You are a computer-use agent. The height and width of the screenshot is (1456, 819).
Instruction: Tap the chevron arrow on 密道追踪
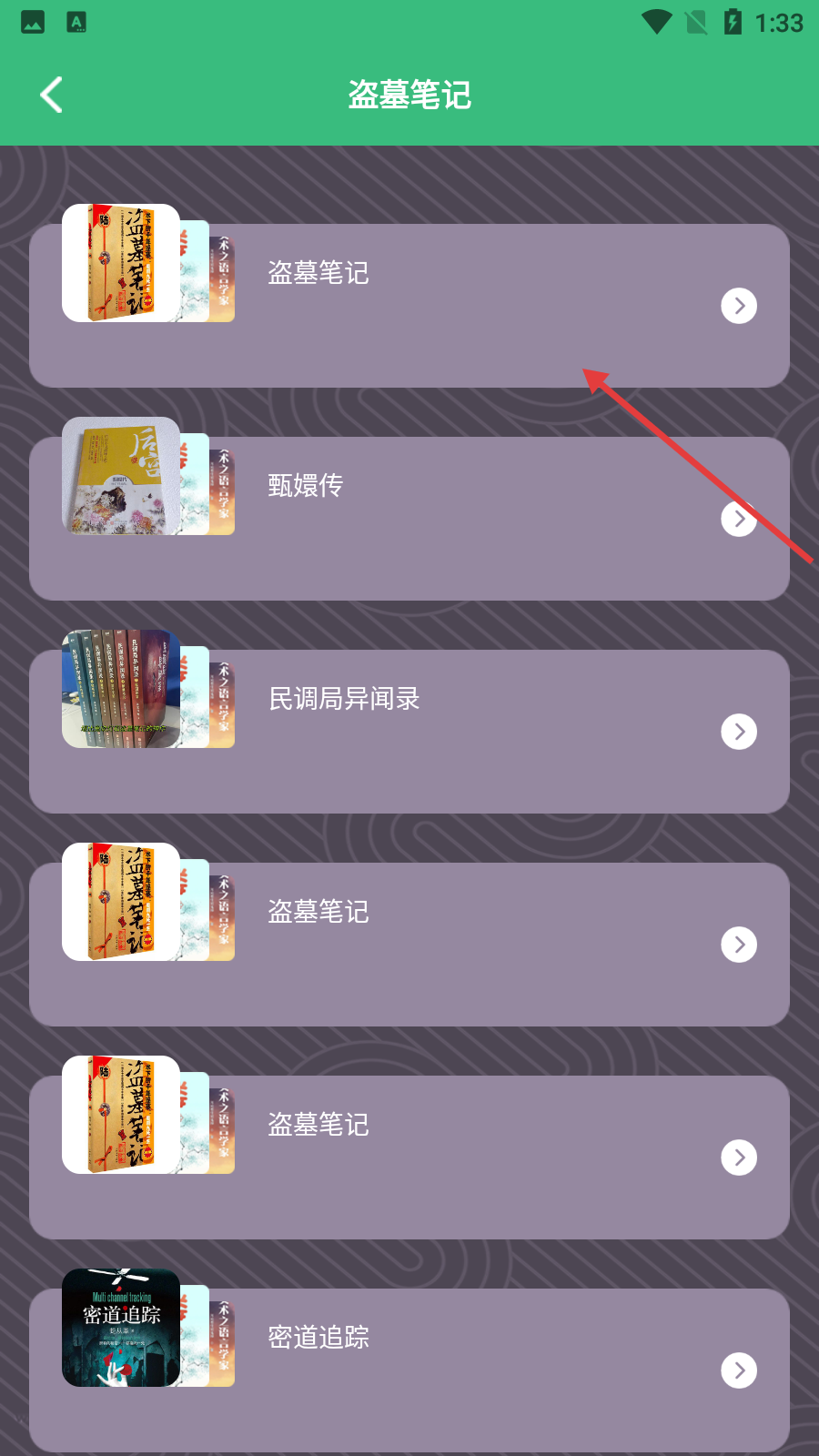pyautogui.click(x=739, y=1370)
